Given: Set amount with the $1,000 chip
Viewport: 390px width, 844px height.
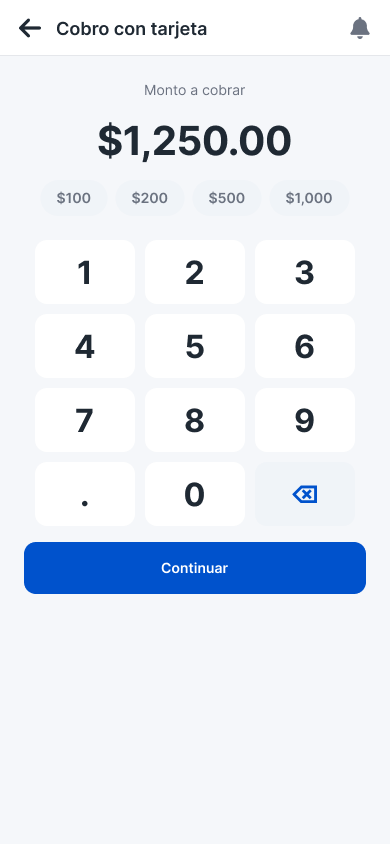Looking at the screenshot, I should click(309, 198).
